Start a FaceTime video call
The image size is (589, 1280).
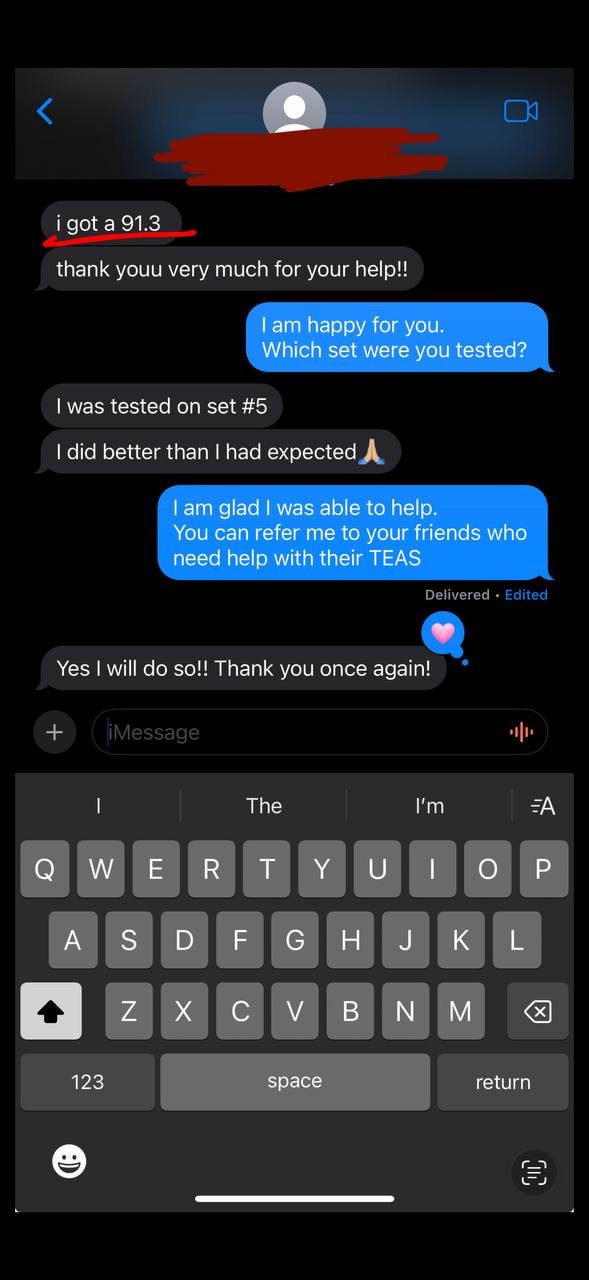pos(521,111)
